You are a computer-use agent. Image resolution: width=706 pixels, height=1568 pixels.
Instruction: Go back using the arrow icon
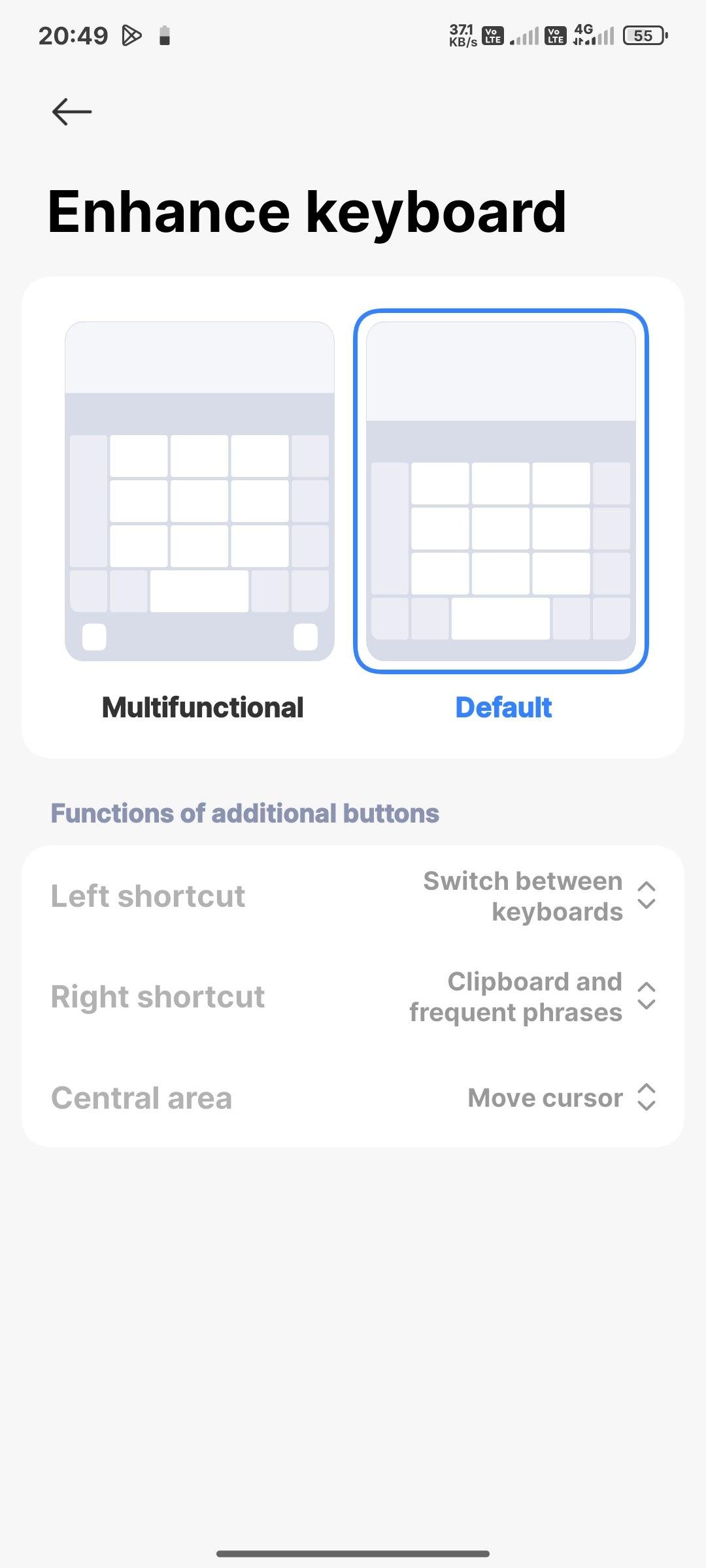(x=72, y=112)
